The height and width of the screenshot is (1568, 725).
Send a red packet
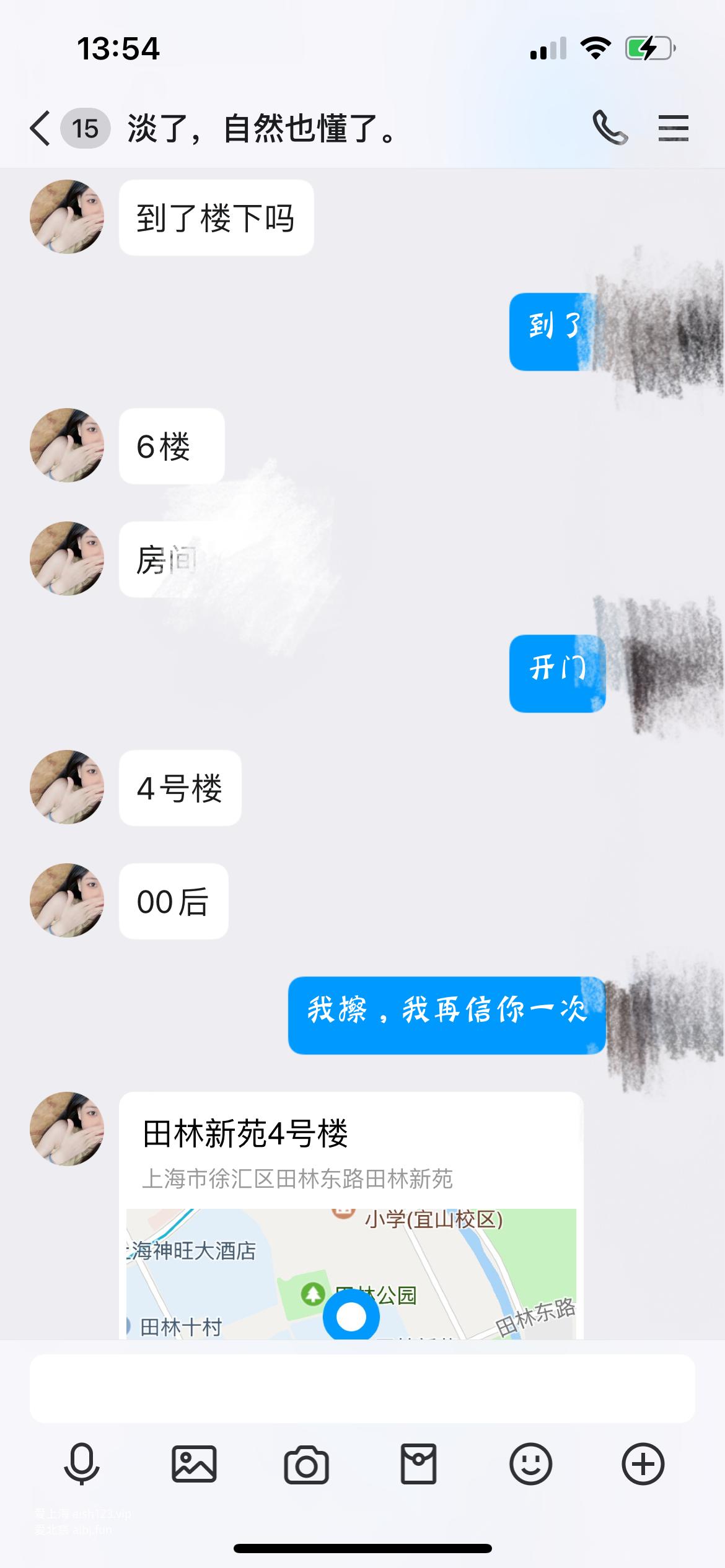point(418,1465)
